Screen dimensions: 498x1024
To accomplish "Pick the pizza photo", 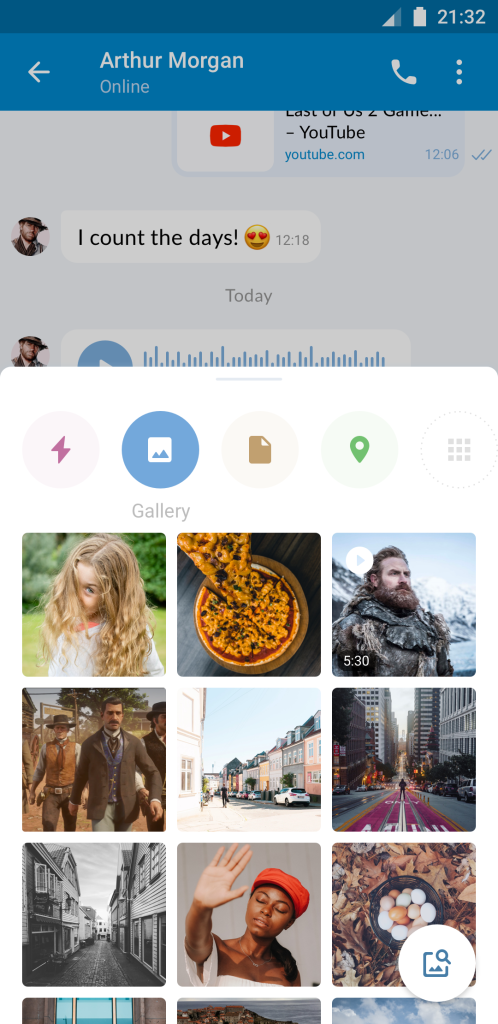I will pyautogui.click(x=249, y=605).
